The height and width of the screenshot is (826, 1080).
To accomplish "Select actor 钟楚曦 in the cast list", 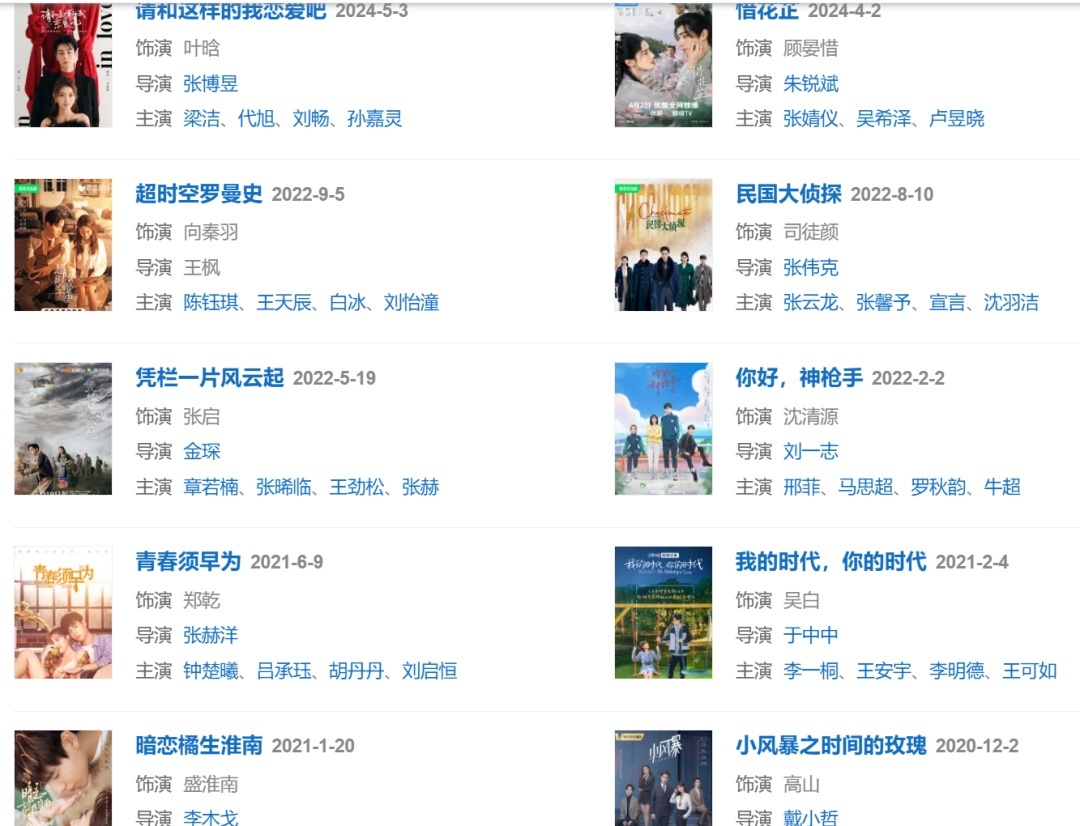I will tap(211, 671).
